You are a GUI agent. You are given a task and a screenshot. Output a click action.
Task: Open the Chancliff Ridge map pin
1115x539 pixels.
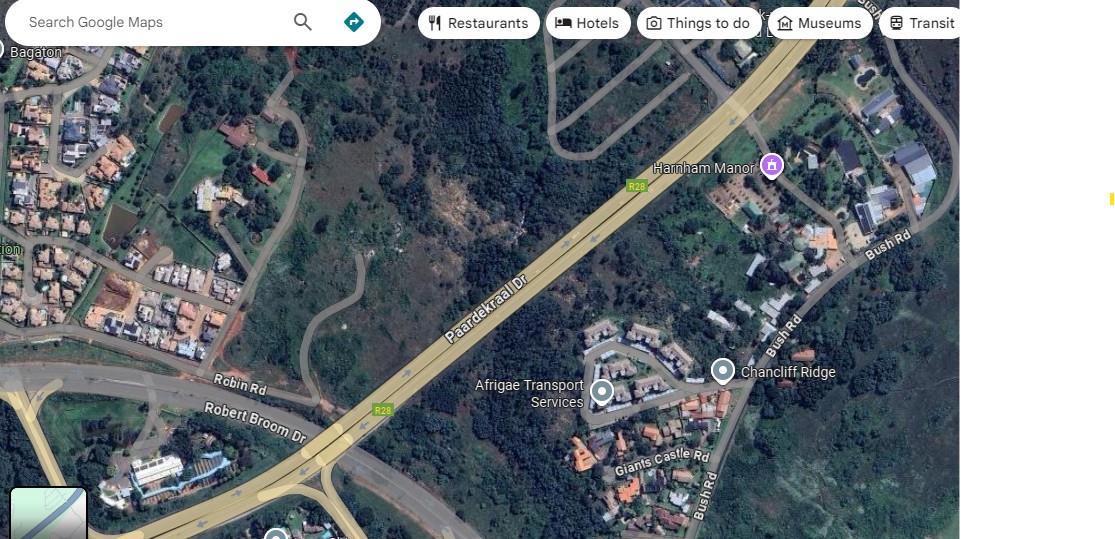722,371
